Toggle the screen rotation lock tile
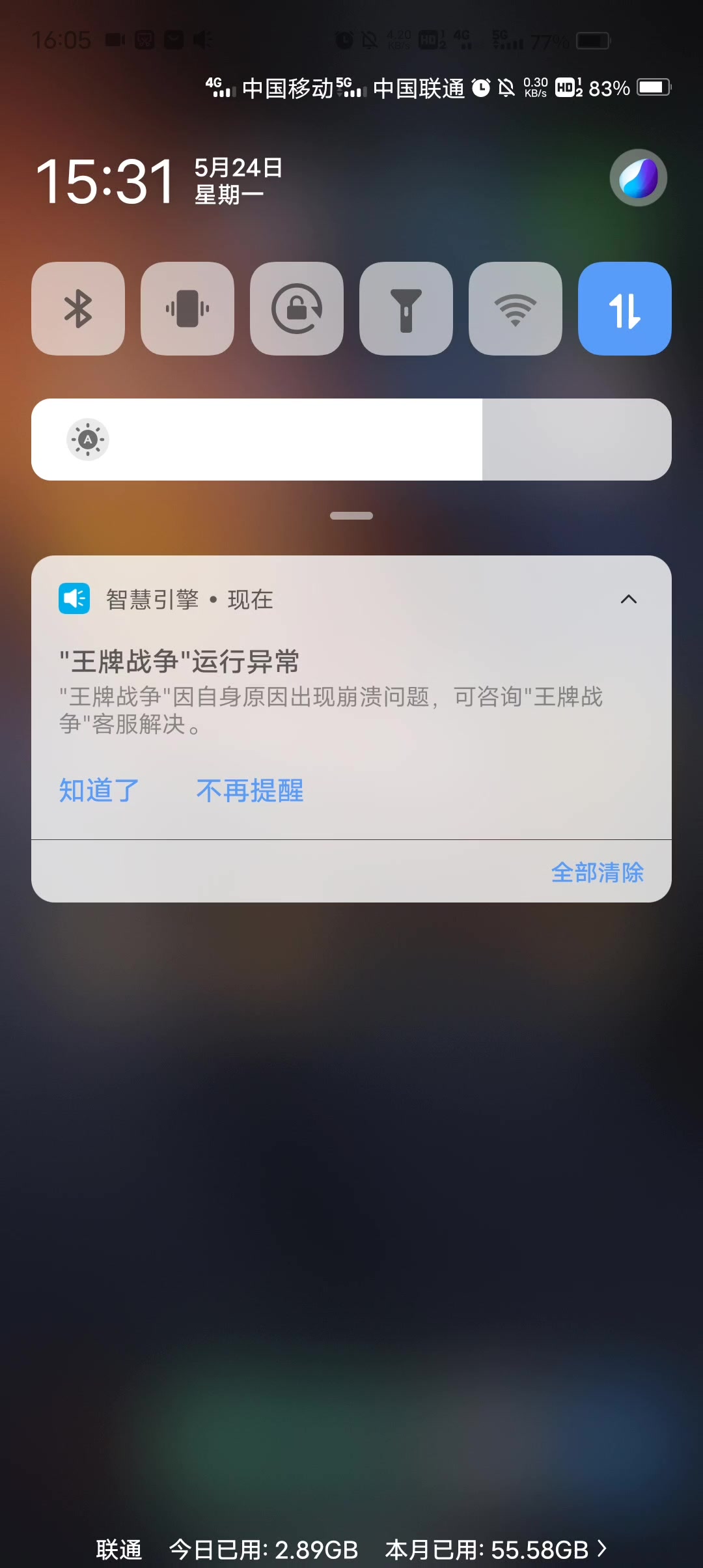Screen dimensions: 703x1568 point(297,309)
